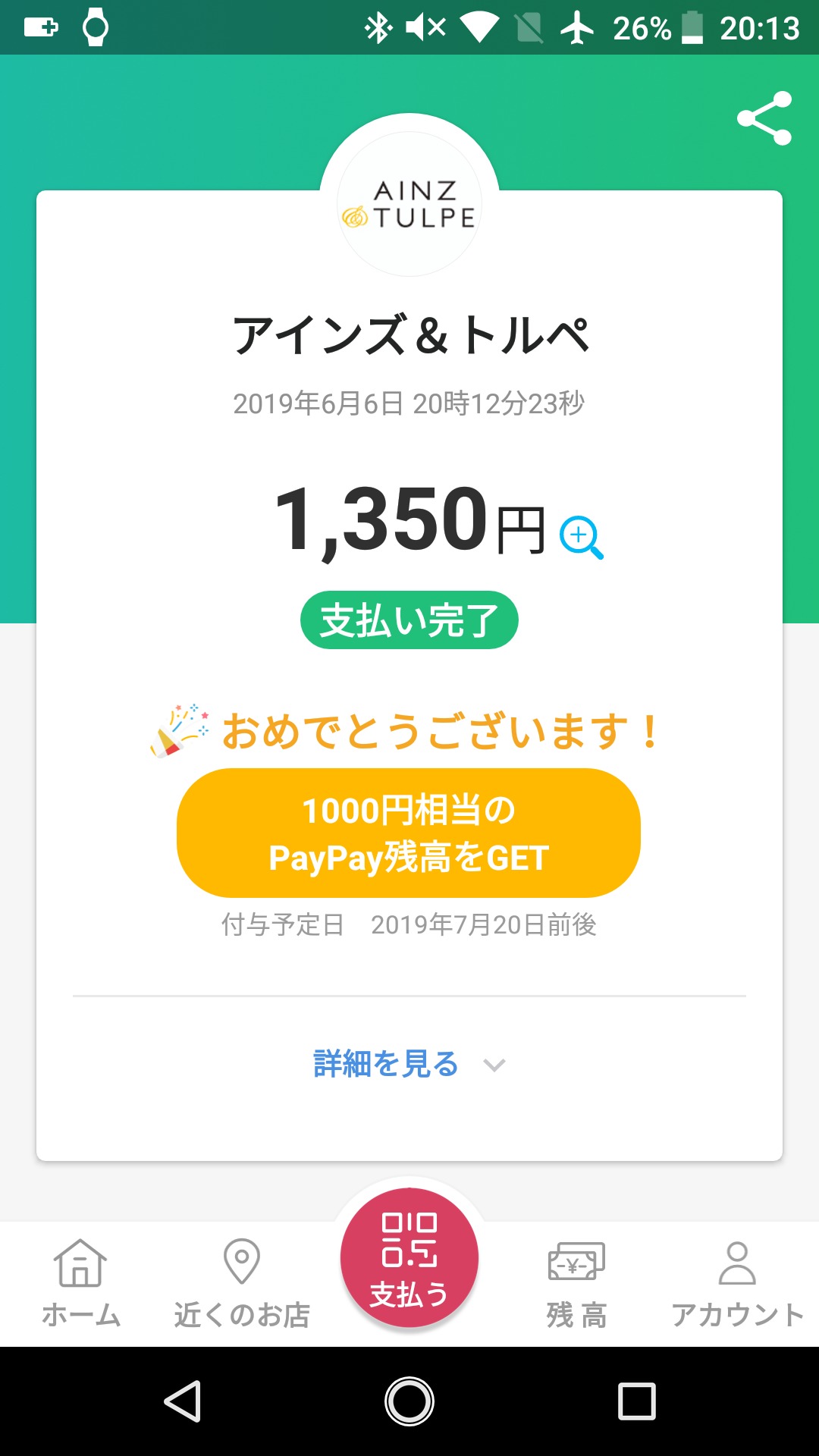The height and width of the screenshot is (1456, 819).
Task: Switch to the 近くのお店 tab
Action: (x=242, y=1283)
